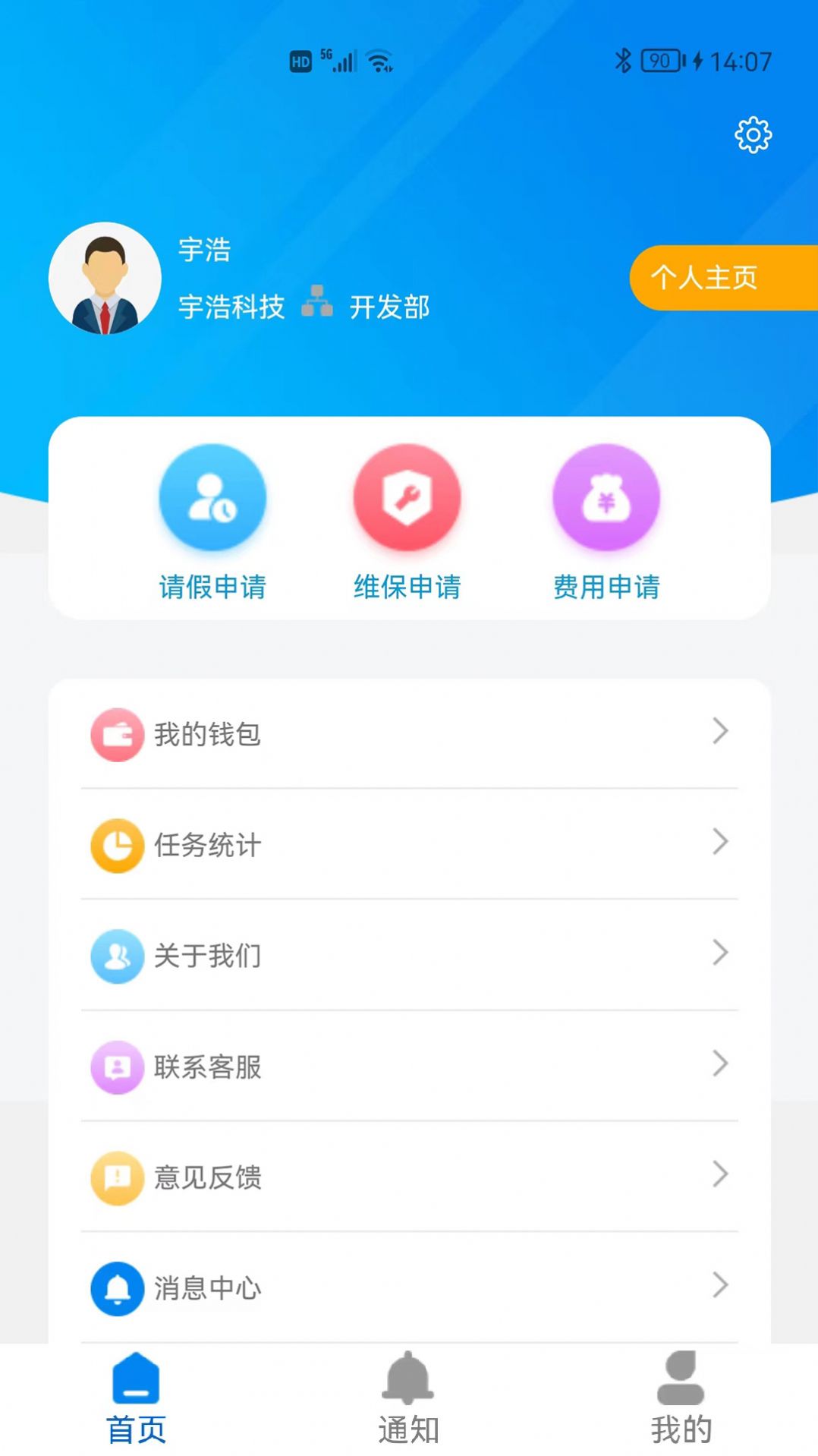The height and width of the screenshot is (1456, 818).
Task: Open the 费用申请 expense application icon
Action: [604, 497]
